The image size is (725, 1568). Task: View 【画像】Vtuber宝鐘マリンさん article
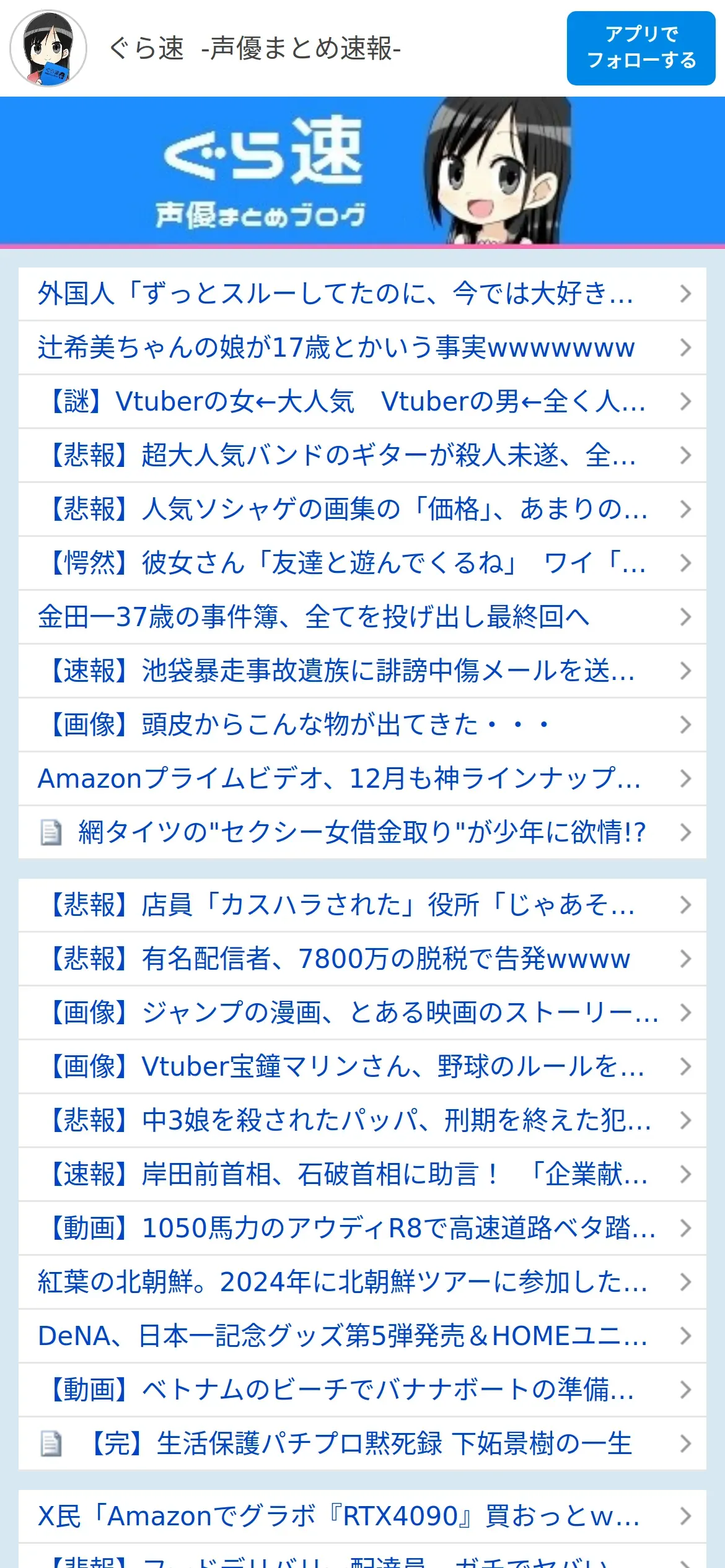click(x=362, y=1066)
